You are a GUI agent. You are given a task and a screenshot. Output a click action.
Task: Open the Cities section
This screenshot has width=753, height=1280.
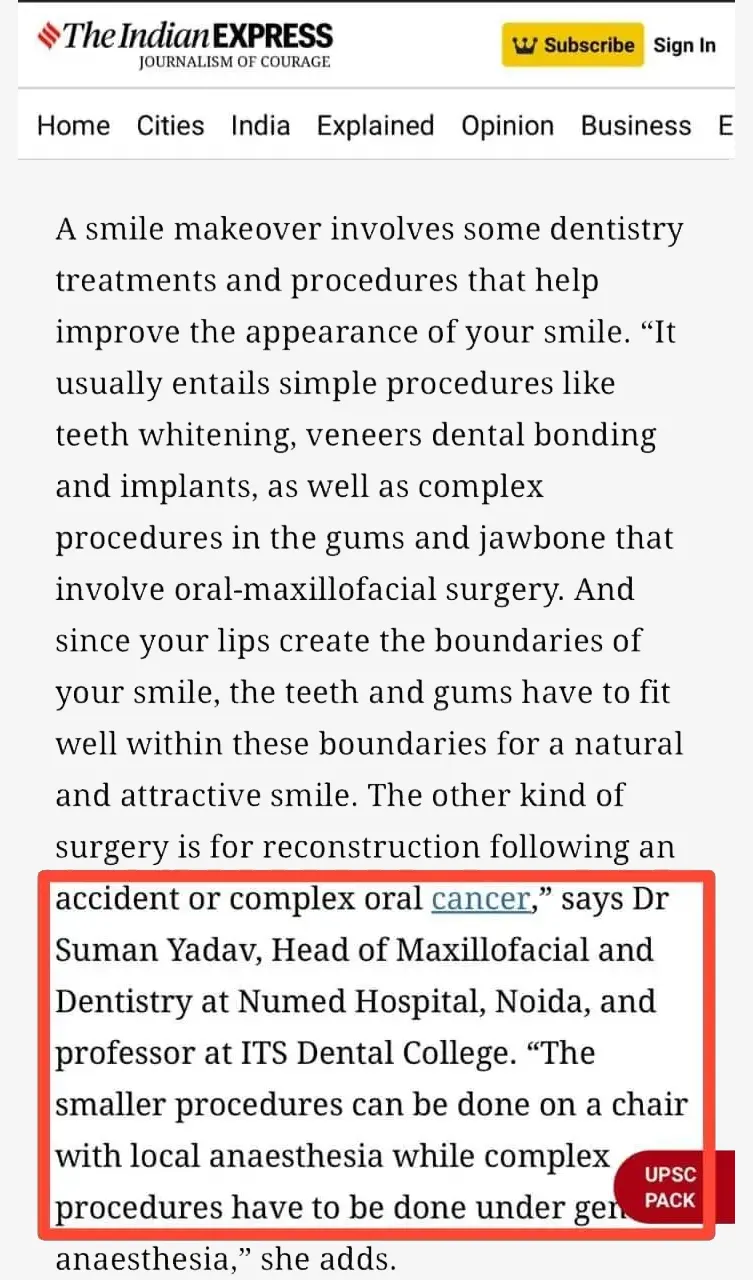[170, 126]
